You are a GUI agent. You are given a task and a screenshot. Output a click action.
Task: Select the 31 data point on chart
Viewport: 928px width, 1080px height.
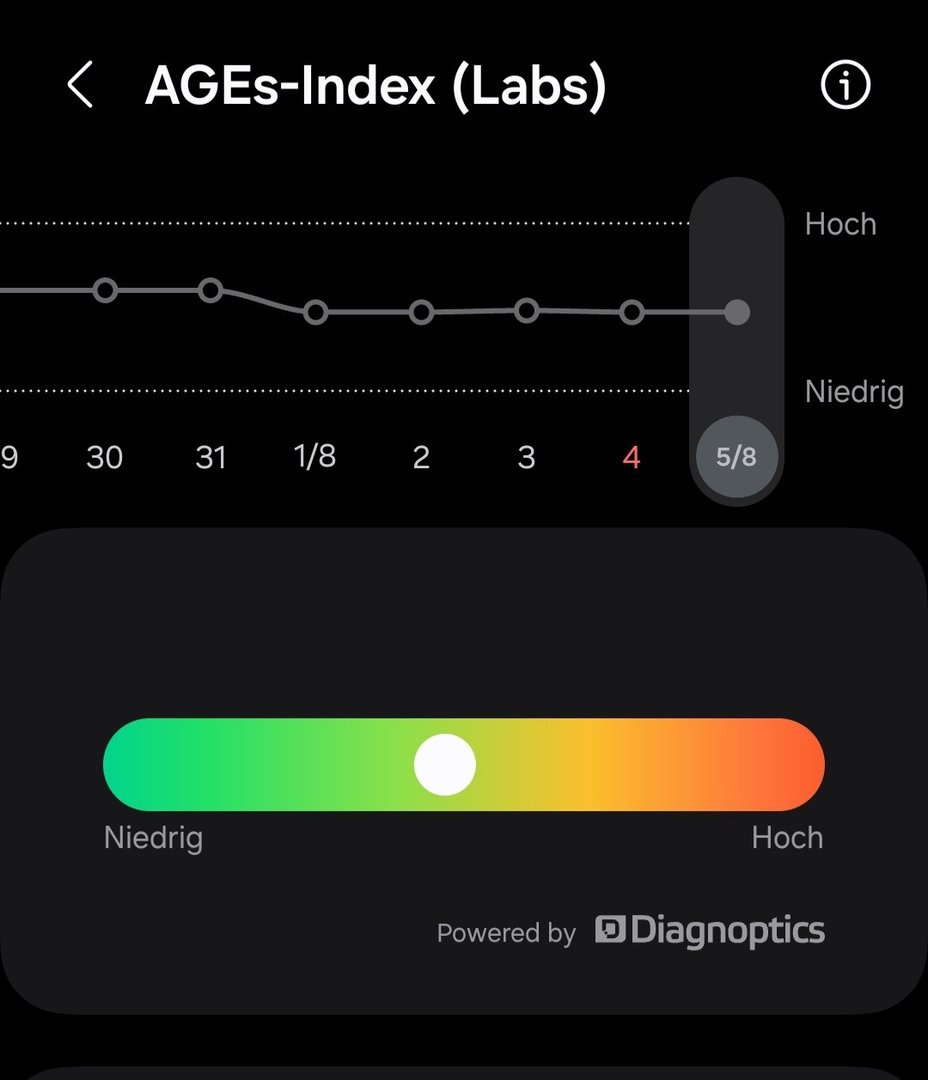pos(210,291)
